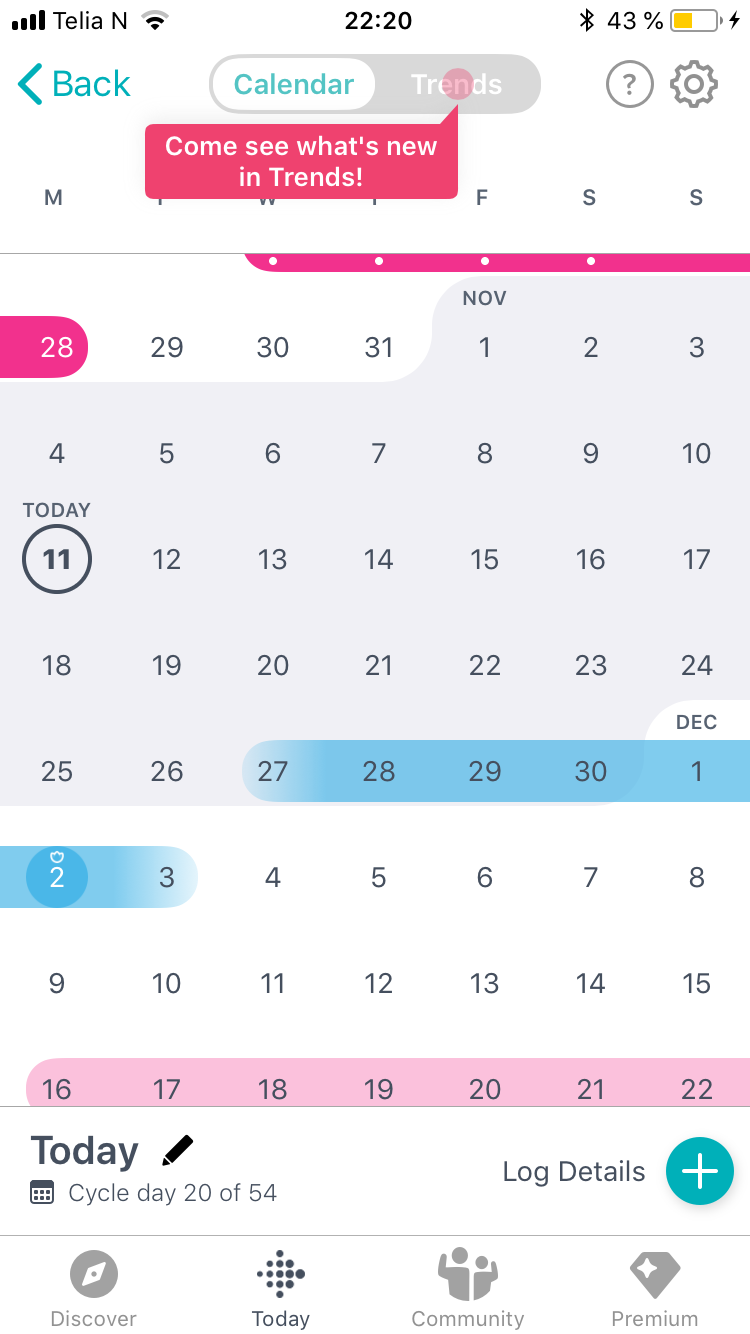Go to the Premium tab
Image resolution: width=750 pixels, height=1334 pixels.
[655, 1291]
